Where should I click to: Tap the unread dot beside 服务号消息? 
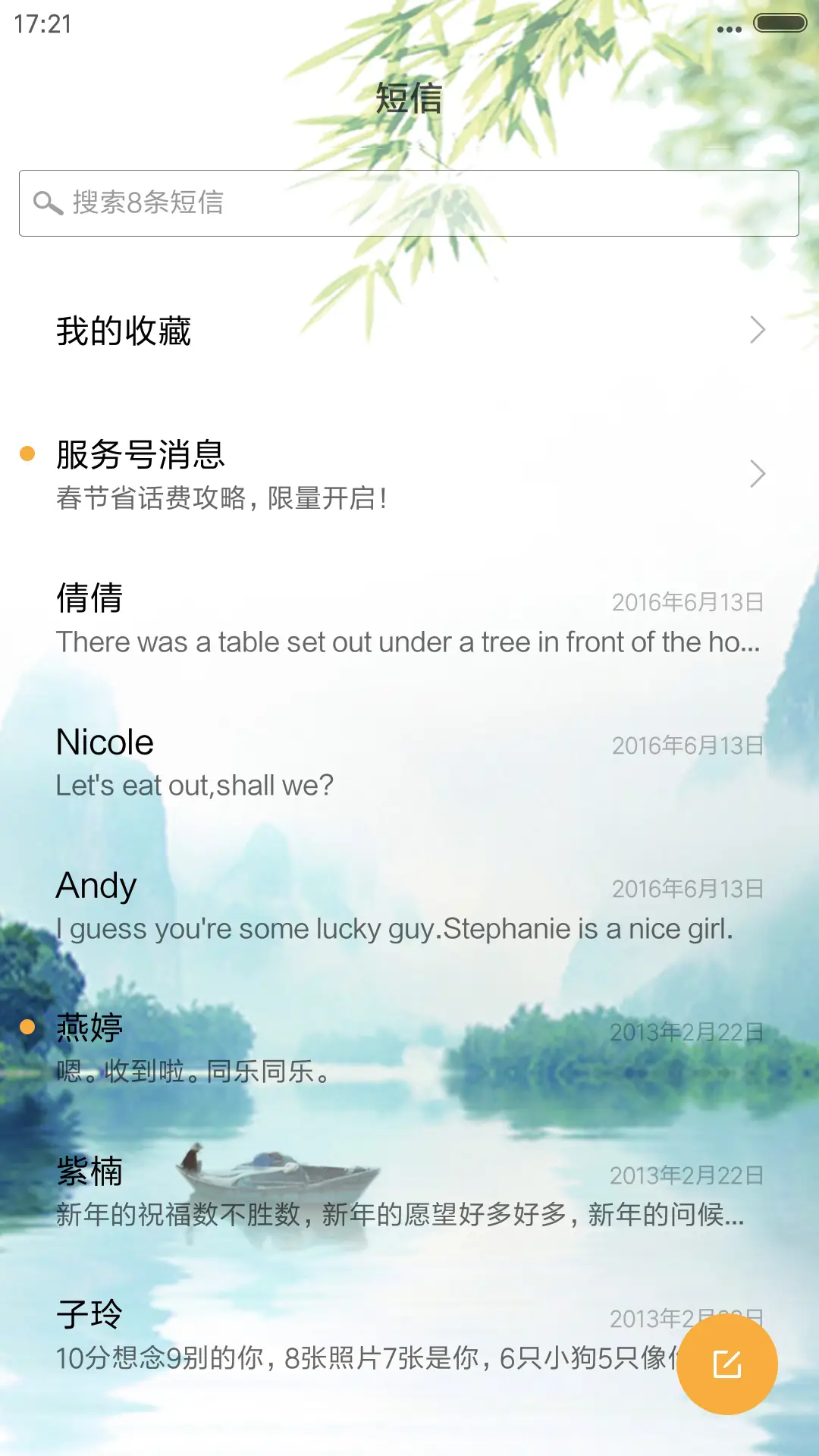(28, 453)
